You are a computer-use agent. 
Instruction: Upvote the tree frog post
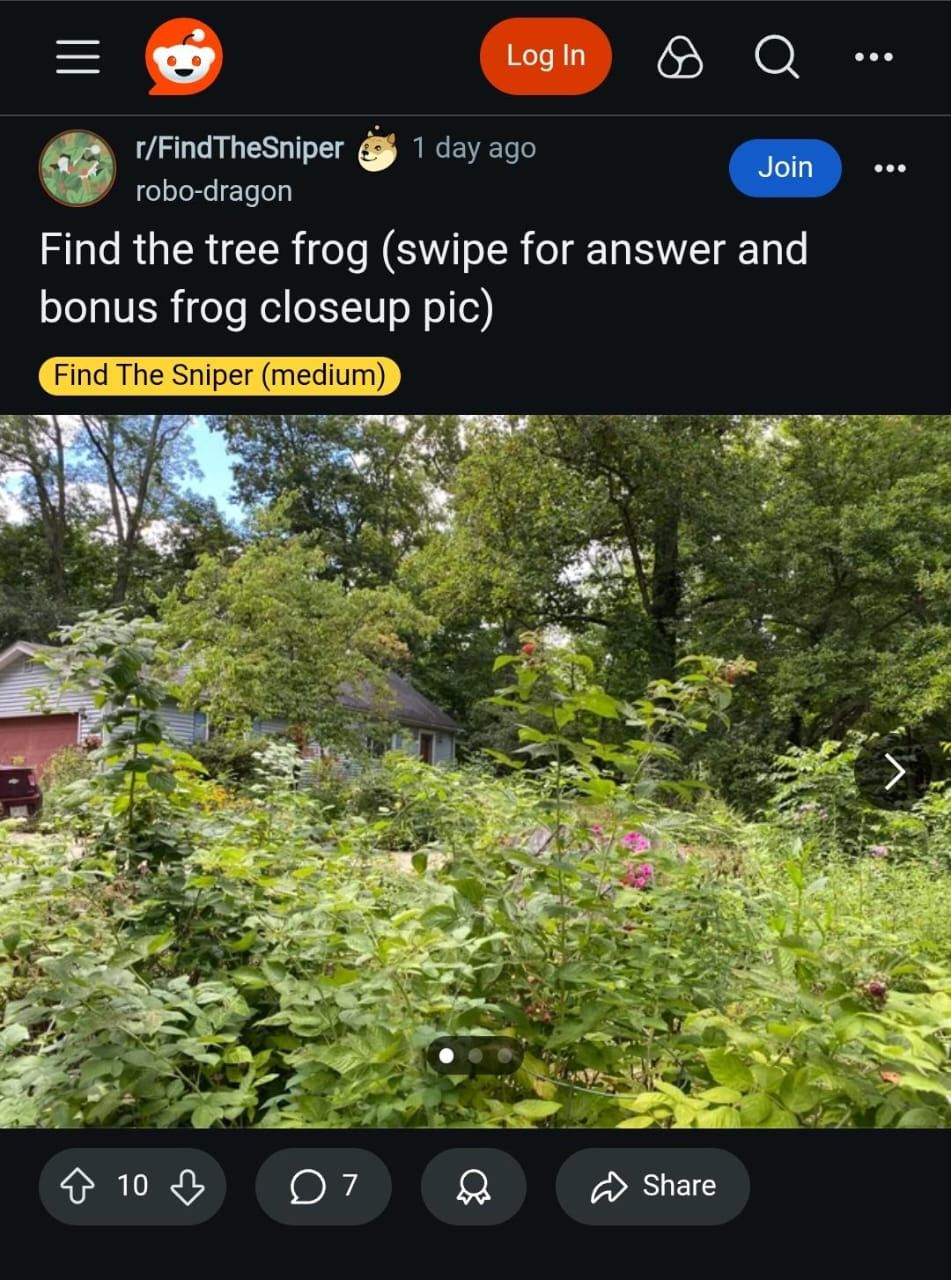tap(77, 1186)
